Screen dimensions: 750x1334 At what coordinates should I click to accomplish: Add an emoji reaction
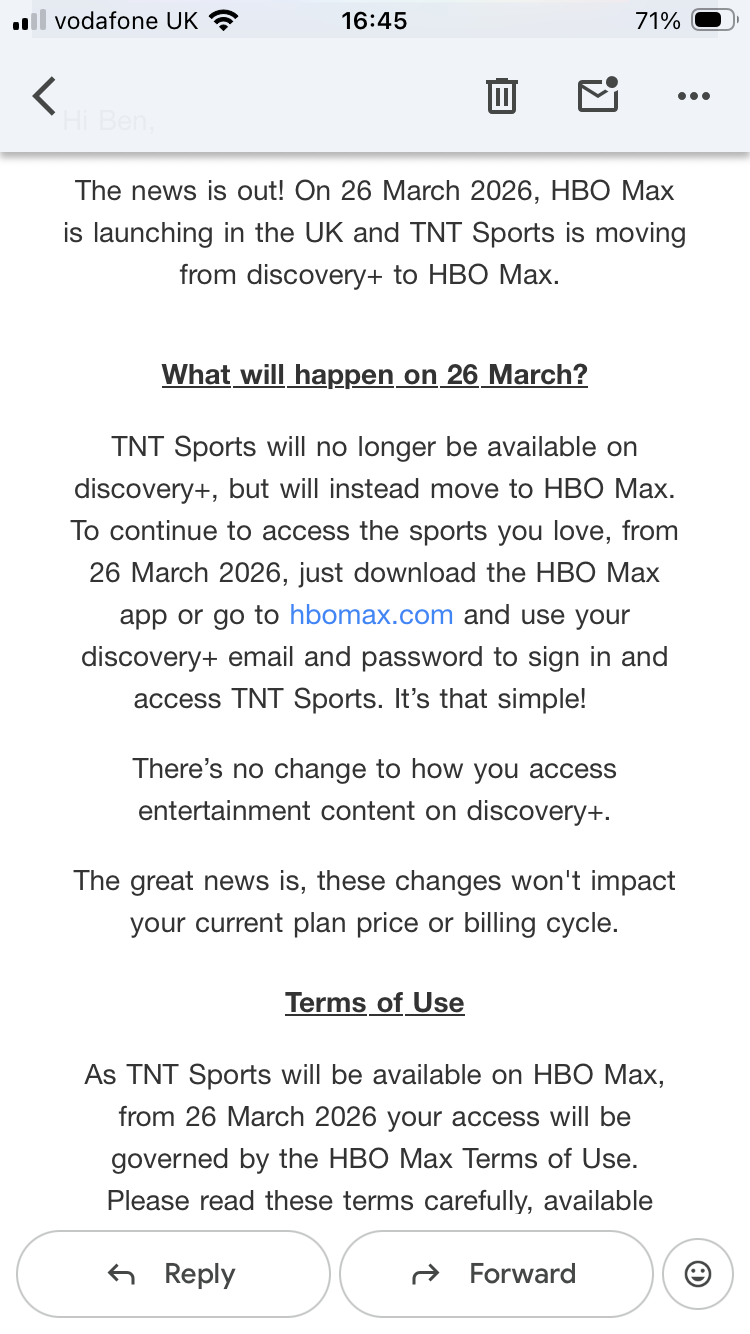coord(697,1273)
